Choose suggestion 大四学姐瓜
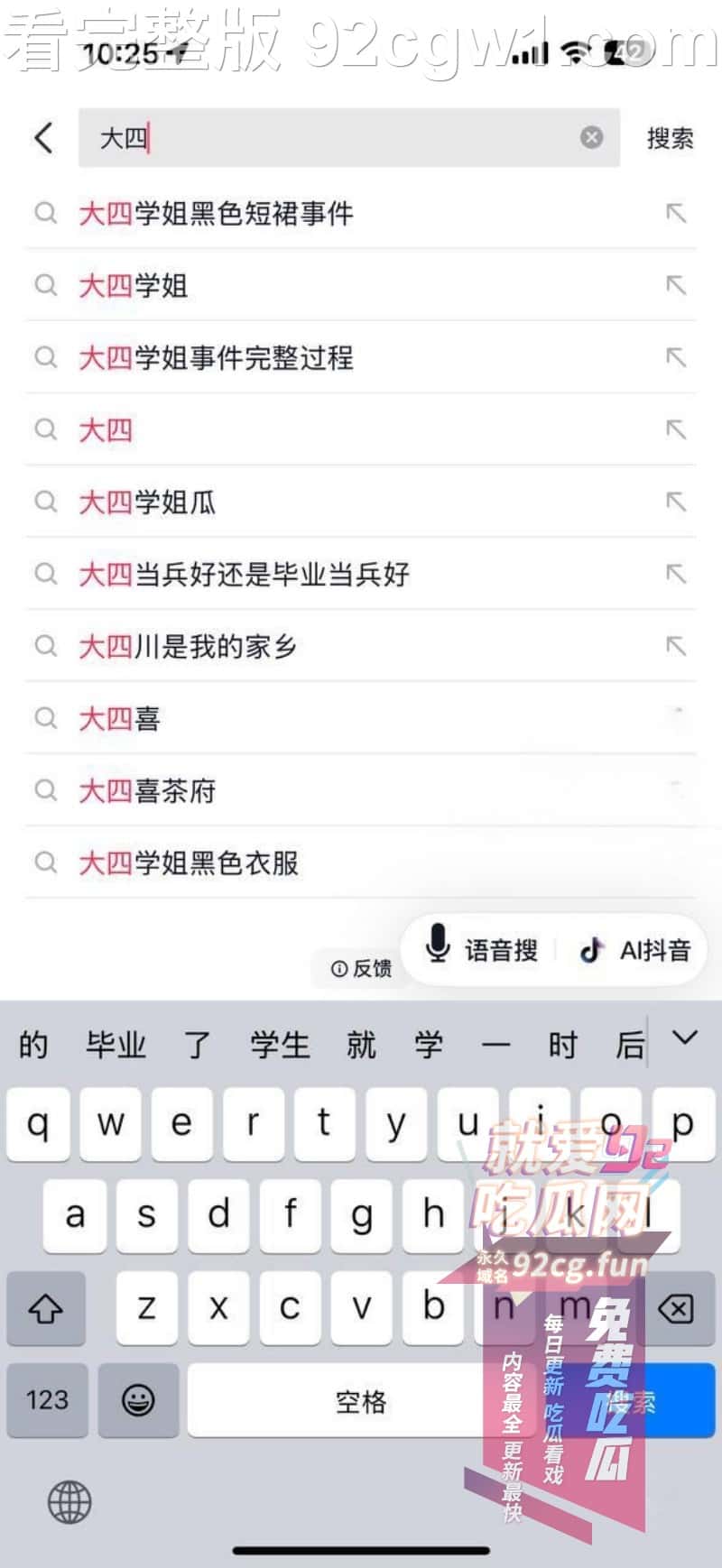The width and height of the screenshot is (722, 1568). tap(148, 503)
